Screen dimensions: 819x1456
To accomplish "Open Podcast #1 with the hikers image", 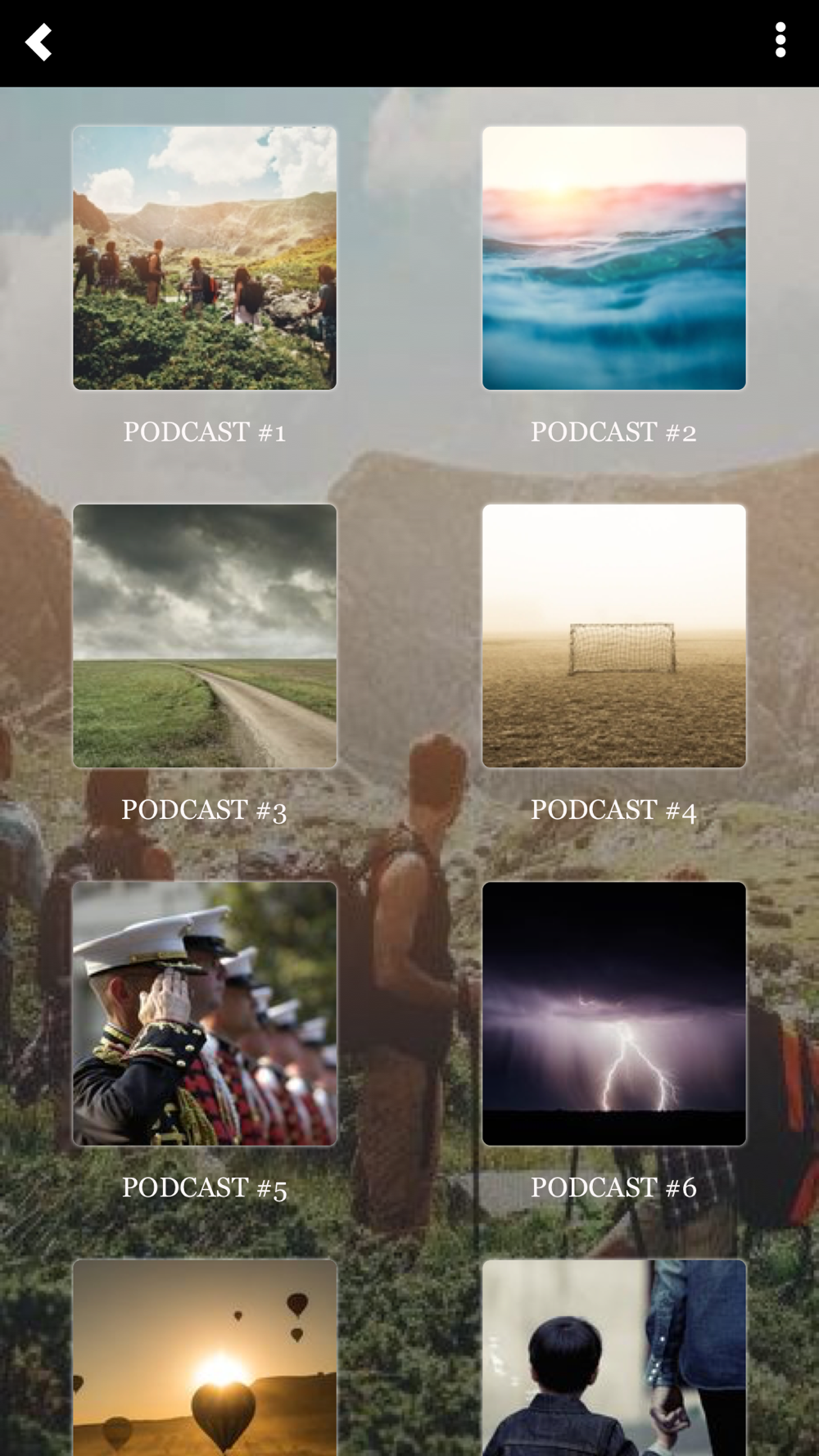I will tap(205, 258).
